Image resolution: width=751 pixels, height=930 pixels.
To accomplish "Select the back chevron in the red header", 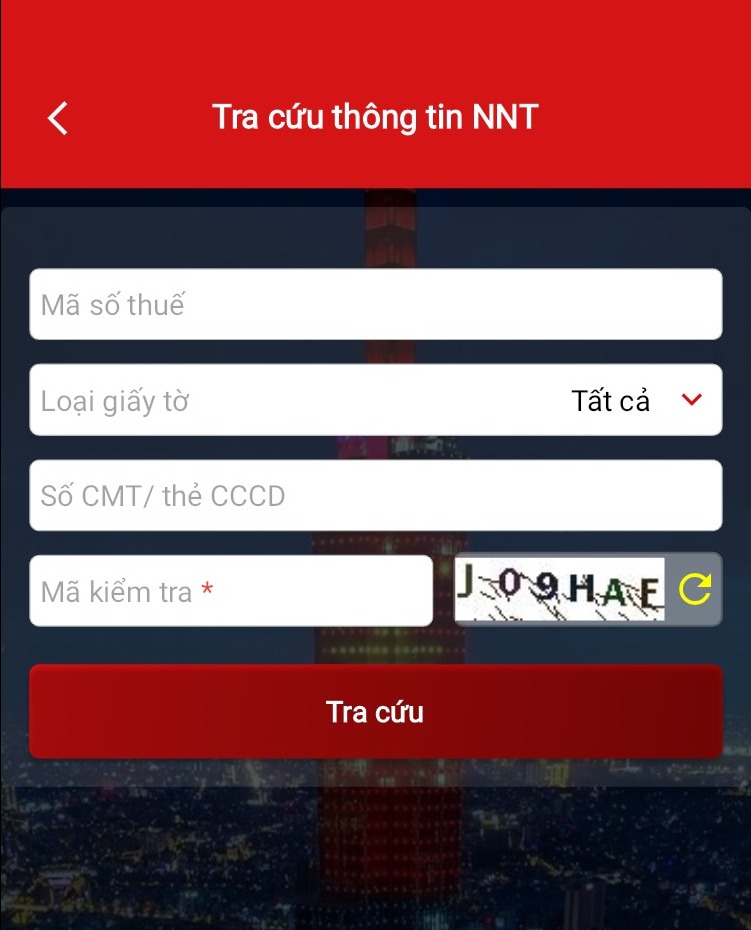I will coord(56,117).
